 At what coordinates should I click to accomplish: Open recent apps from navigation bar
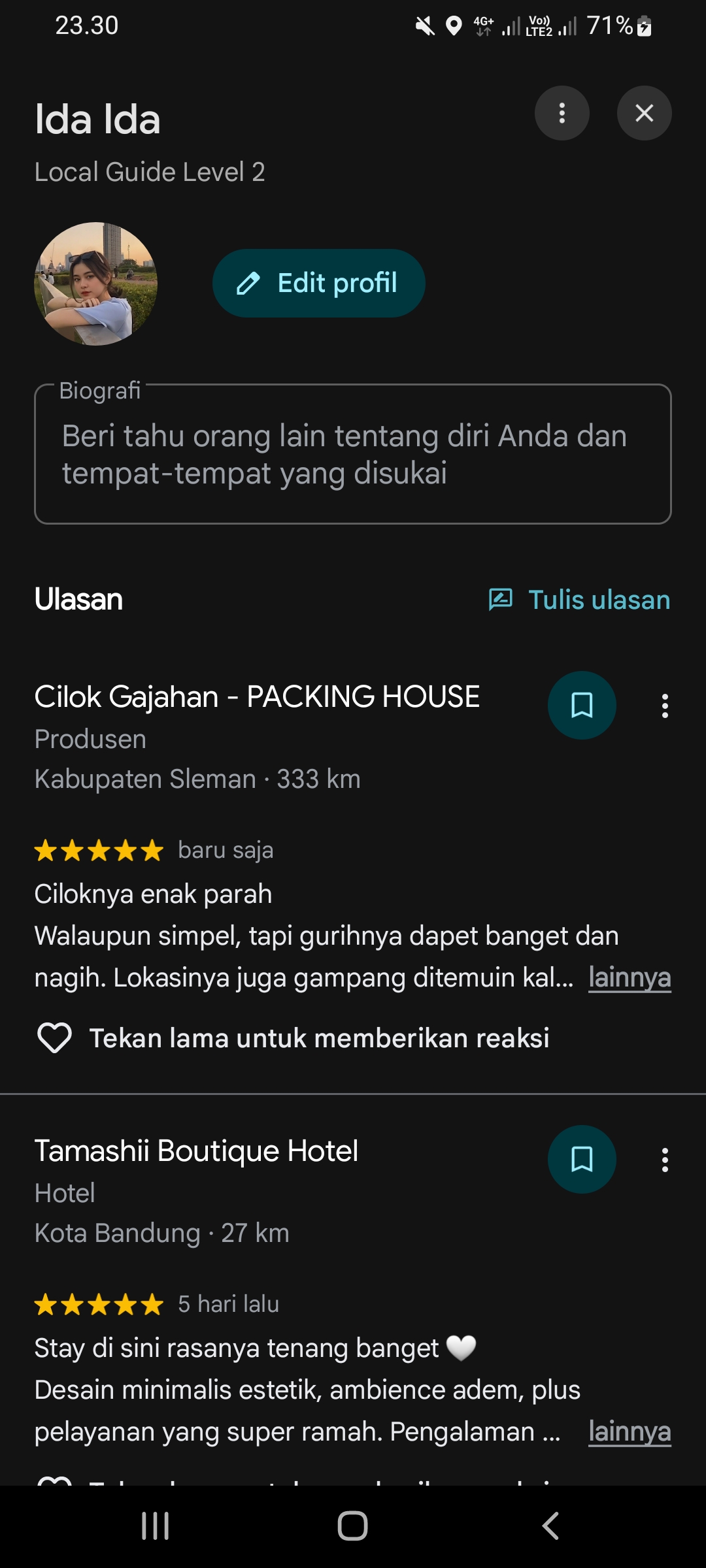click(156, 1526)
